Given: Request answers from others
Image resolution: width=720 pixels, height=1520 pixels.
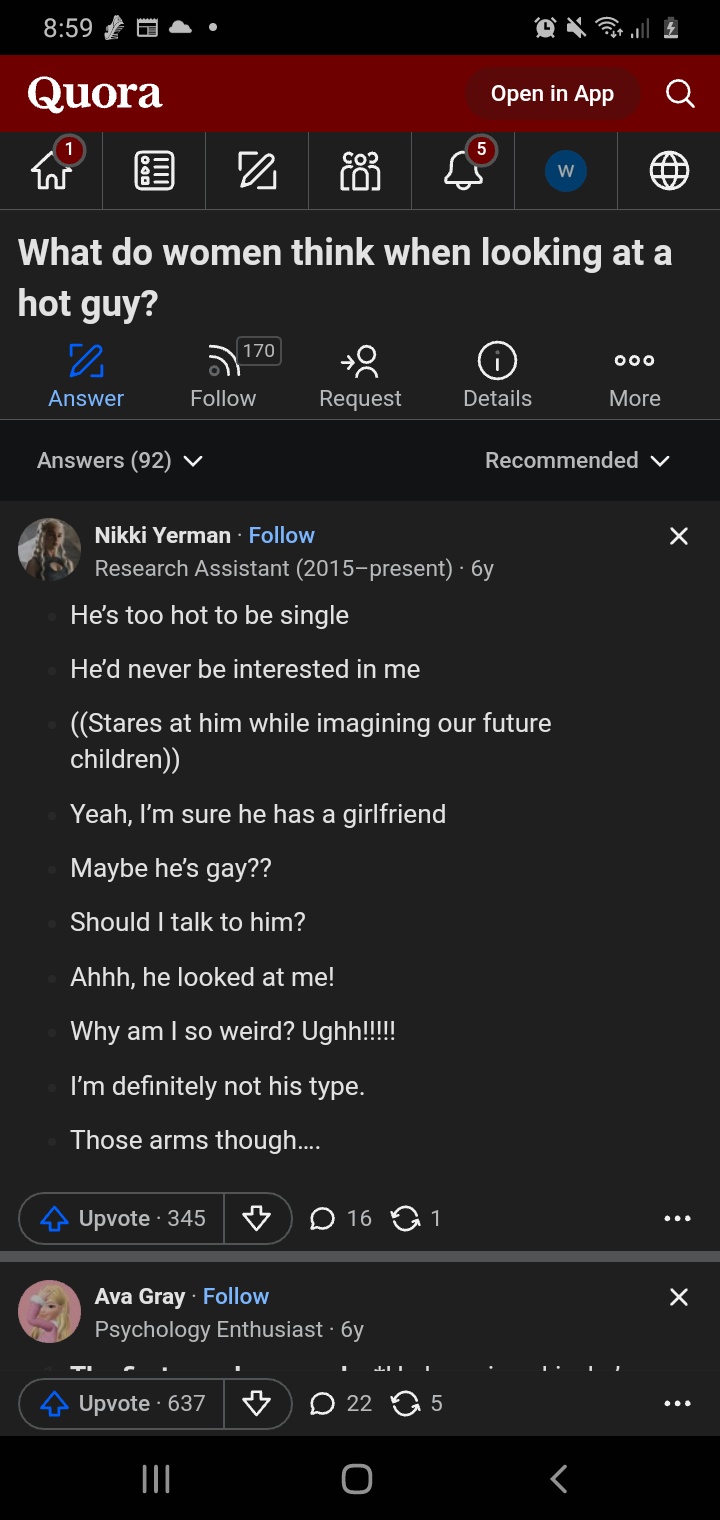Looking at the screenshot, I should [360, 377].
